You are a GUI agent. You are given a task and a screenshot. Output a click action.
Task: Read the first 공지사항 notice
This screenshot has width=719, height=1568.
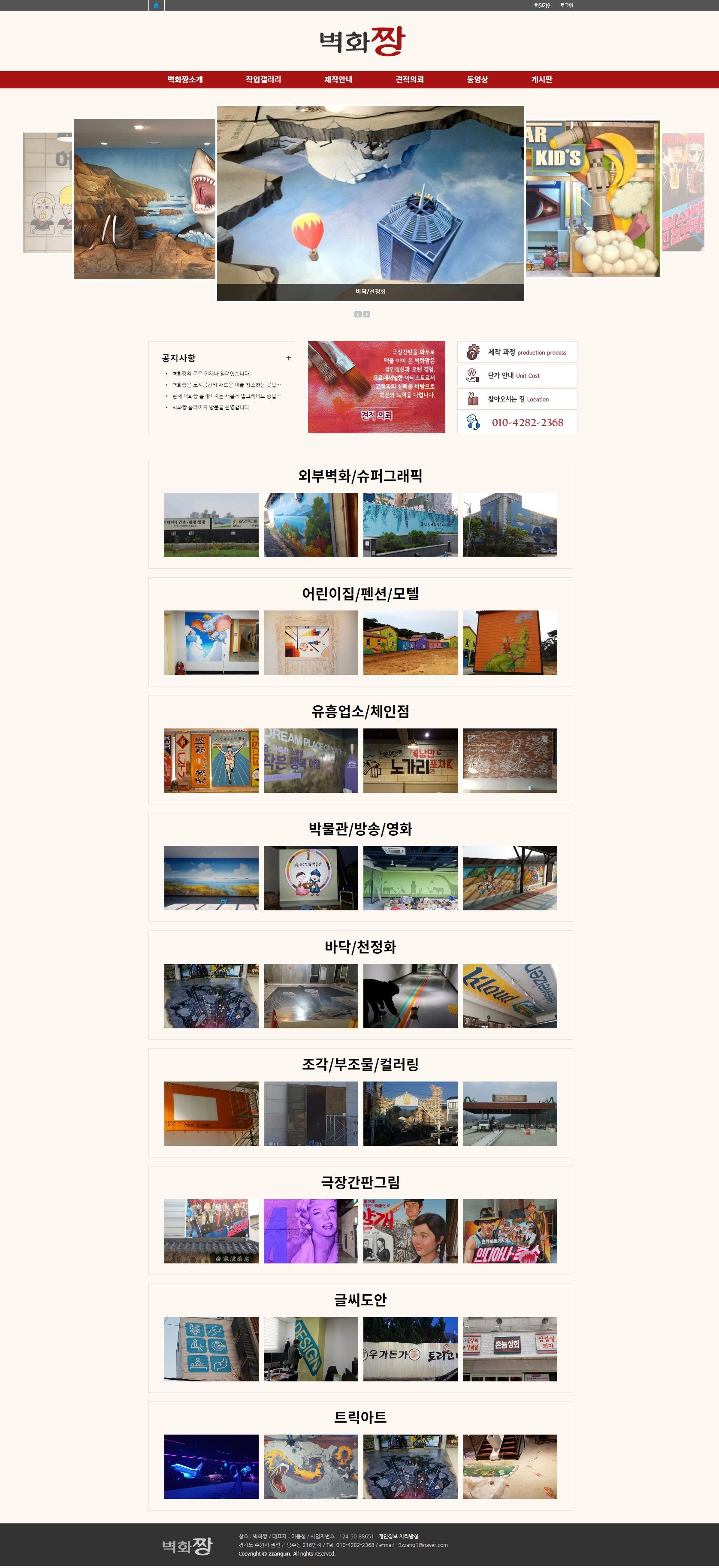211,374
